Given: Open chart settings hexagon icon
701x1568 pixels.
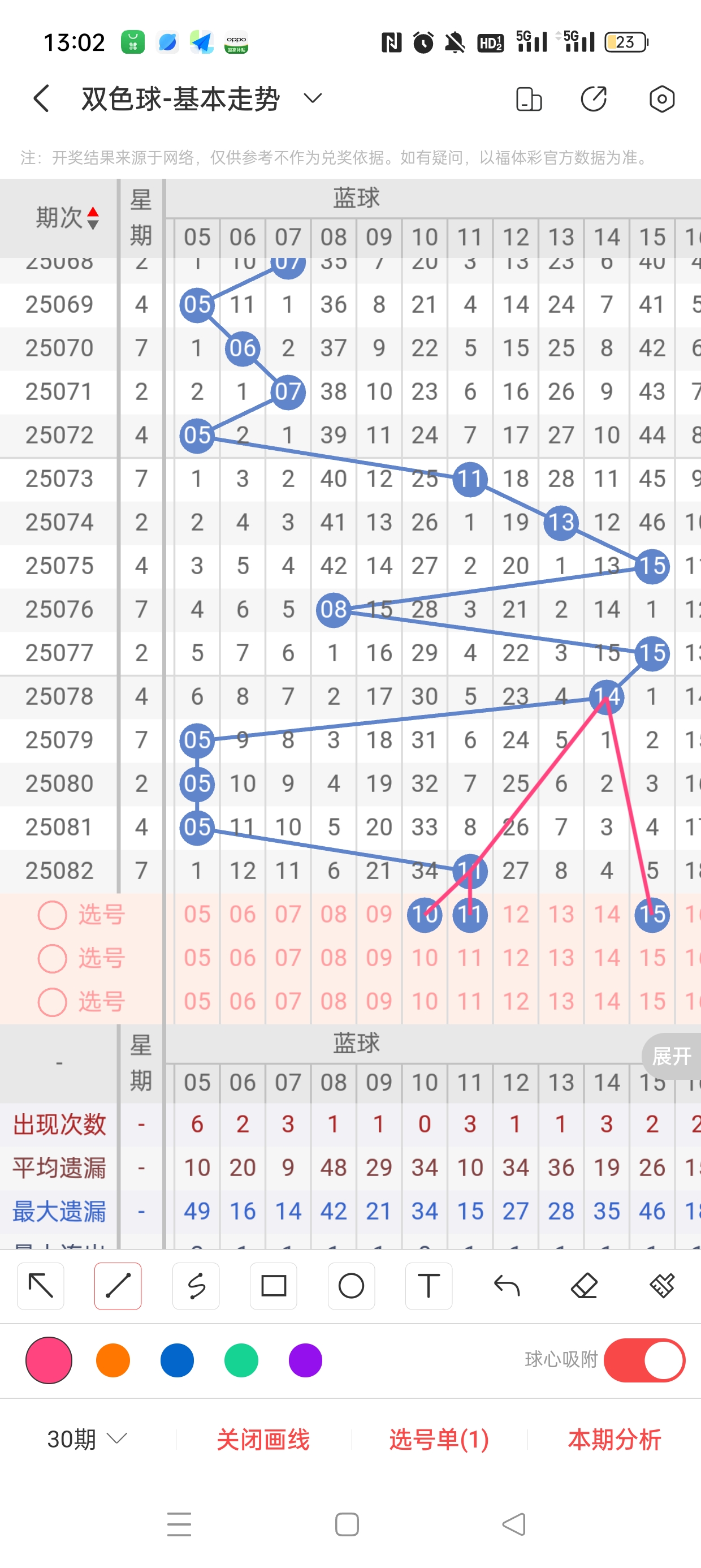Looking at the screenshot, I should (661, 98).
